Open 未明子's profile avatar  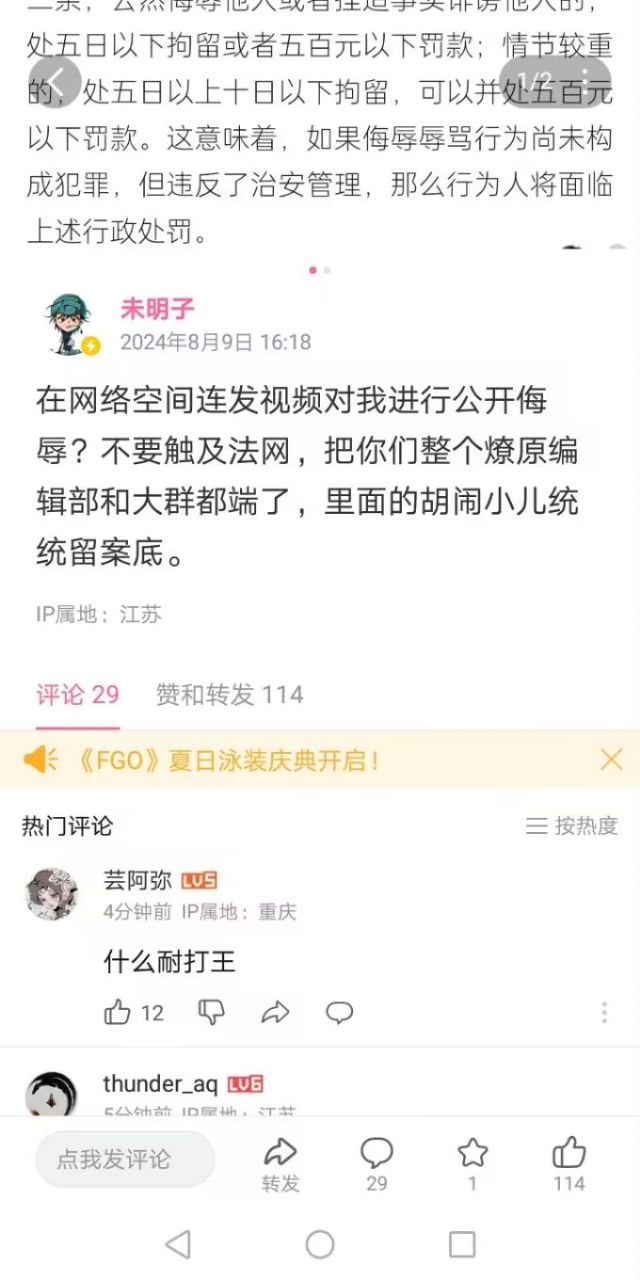[72, 324]
